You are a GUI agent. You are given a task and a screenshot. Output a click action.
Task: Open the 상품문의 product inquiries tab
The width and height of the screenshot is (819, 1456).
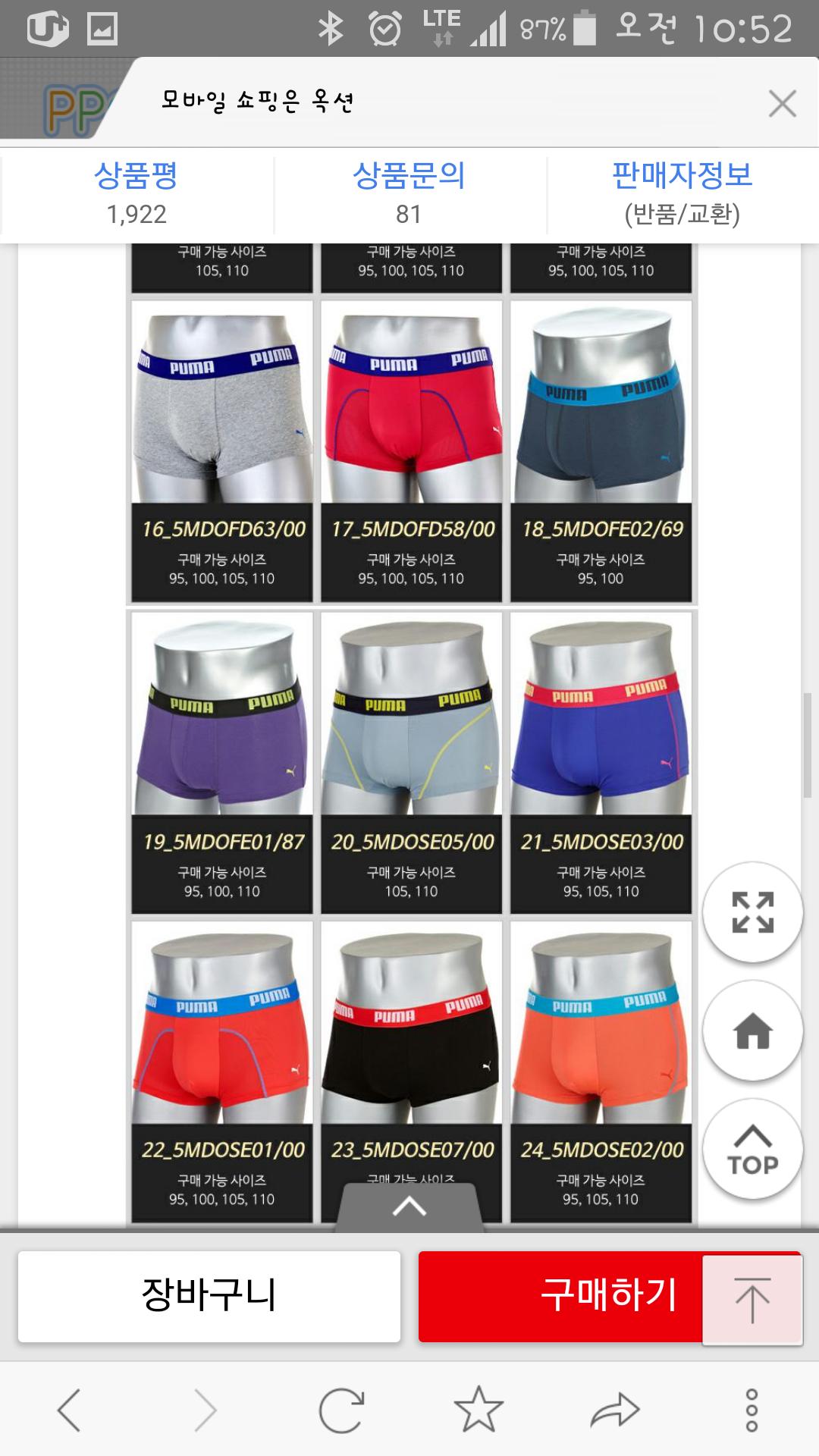click(409, 193)
